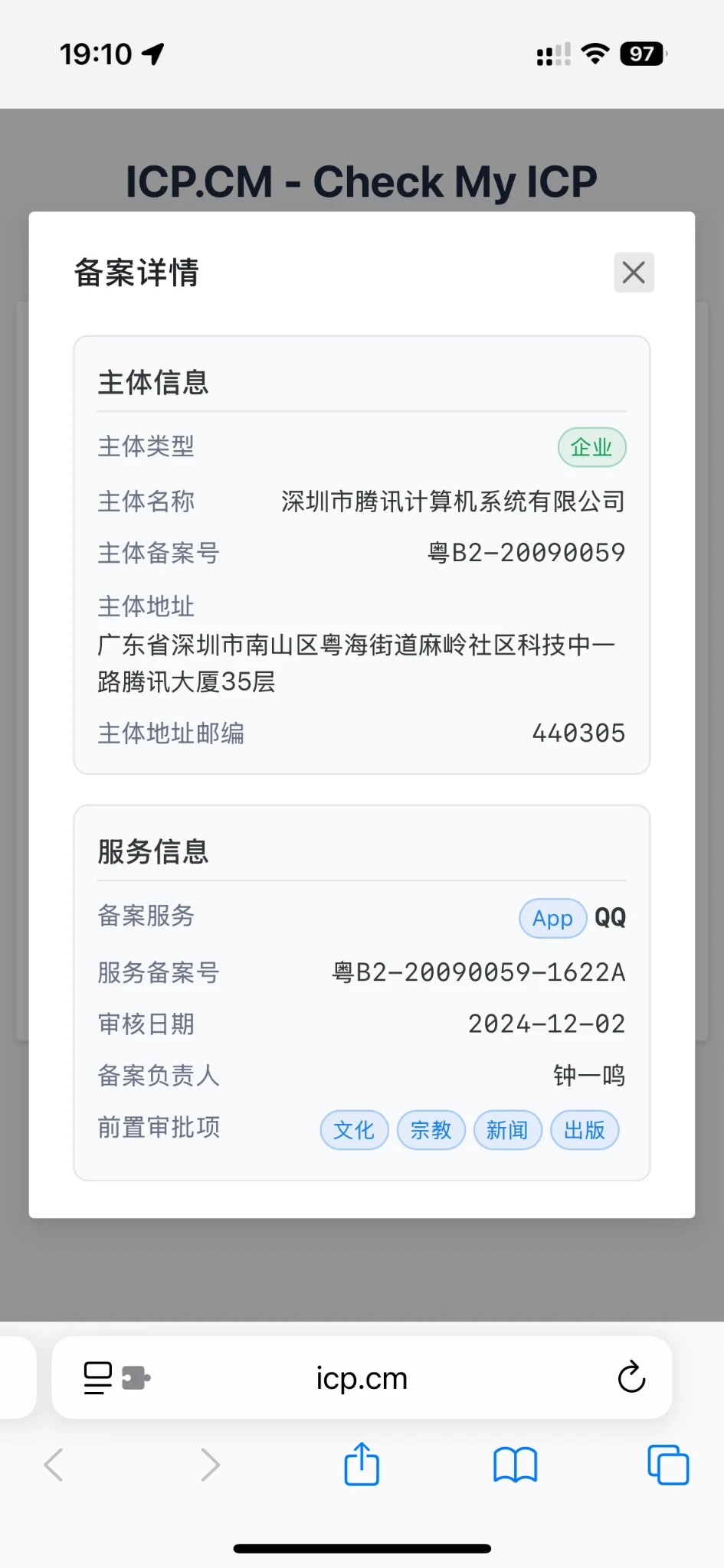Image resolution: width=724 pixels, height=1568 pixels.
Task: Close the 备案详情 dialog
Action: tap(634, 273)
